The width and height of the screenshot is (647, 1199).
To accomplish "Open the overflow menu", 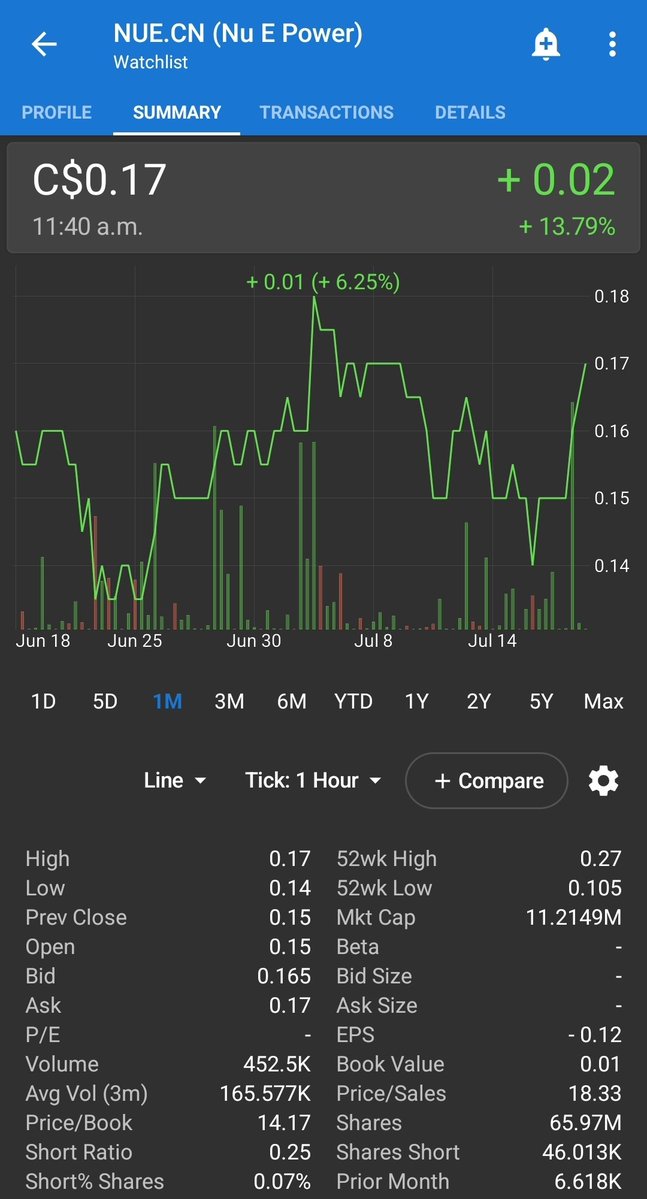I will tap(612, 44).
